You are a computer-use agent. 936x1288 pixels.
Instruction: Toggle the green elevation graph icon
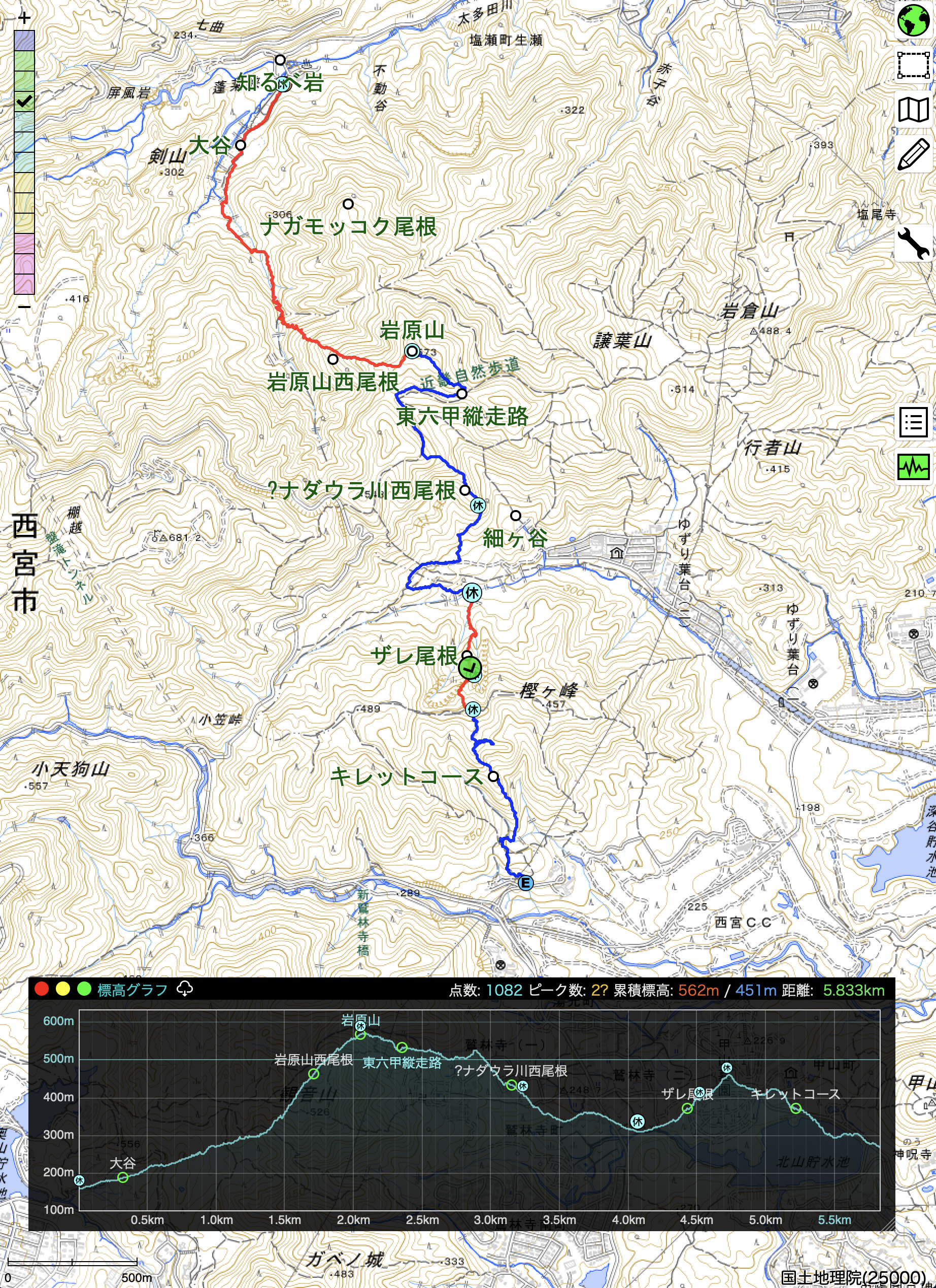[x=913, y=467]
